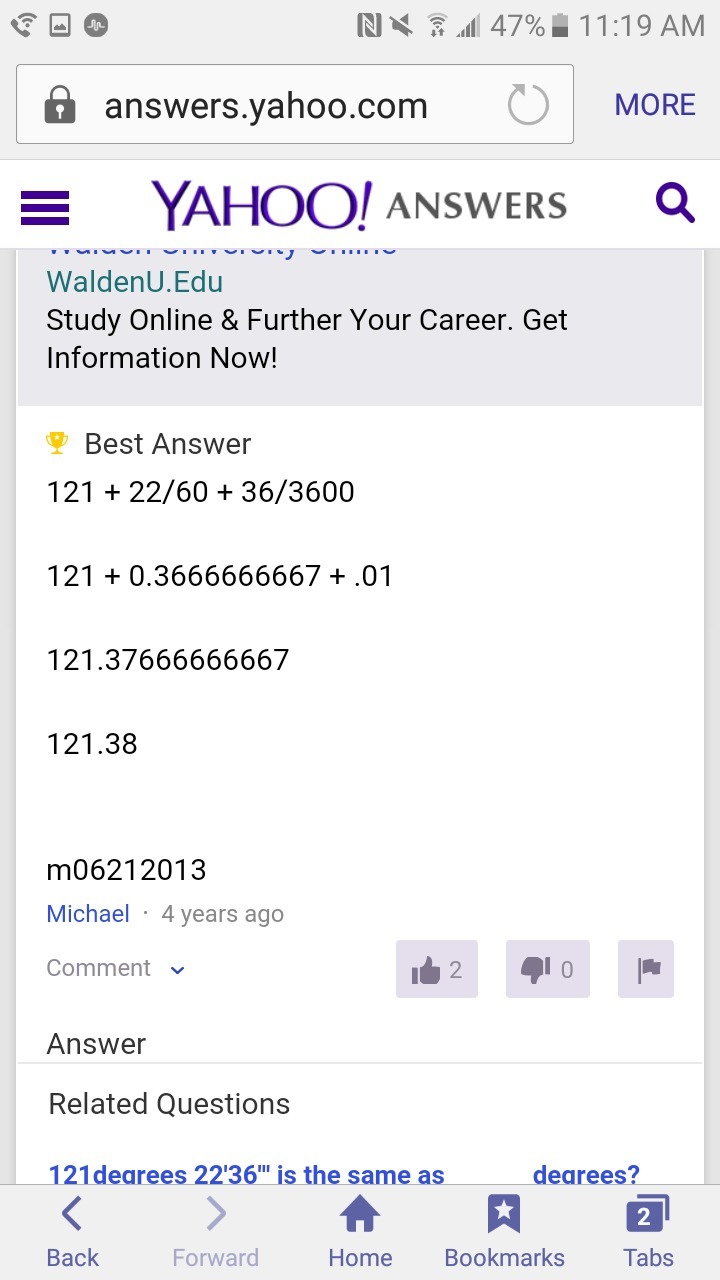The image size is (720, 1280).
Task: Open the related question about 121degrees 22'36"
Action: [x=343, y=1174]
